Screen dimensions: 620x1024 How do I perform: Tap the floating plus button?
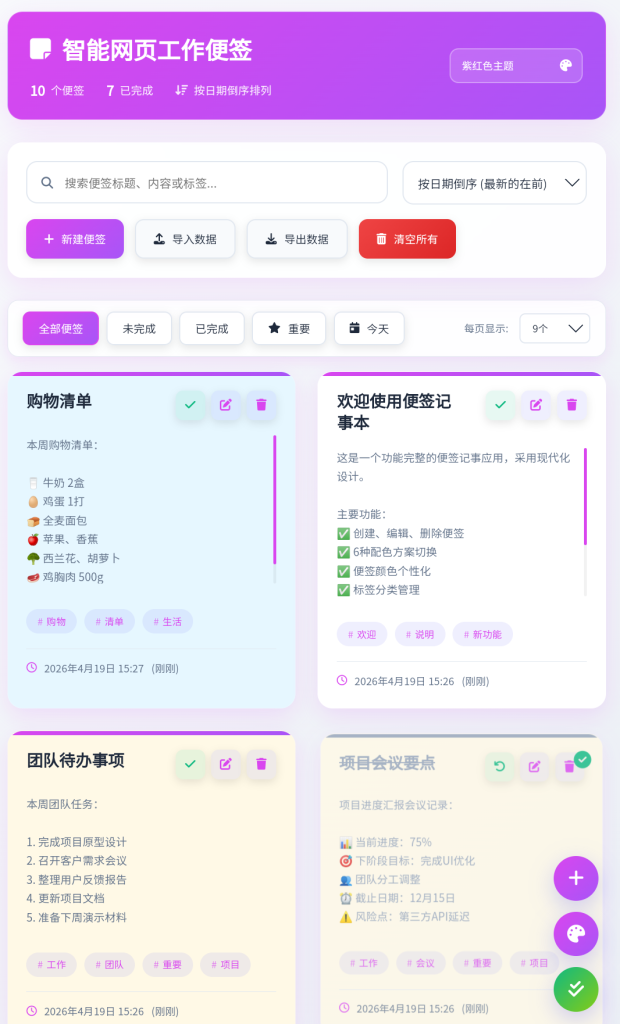tap(576, 878)
